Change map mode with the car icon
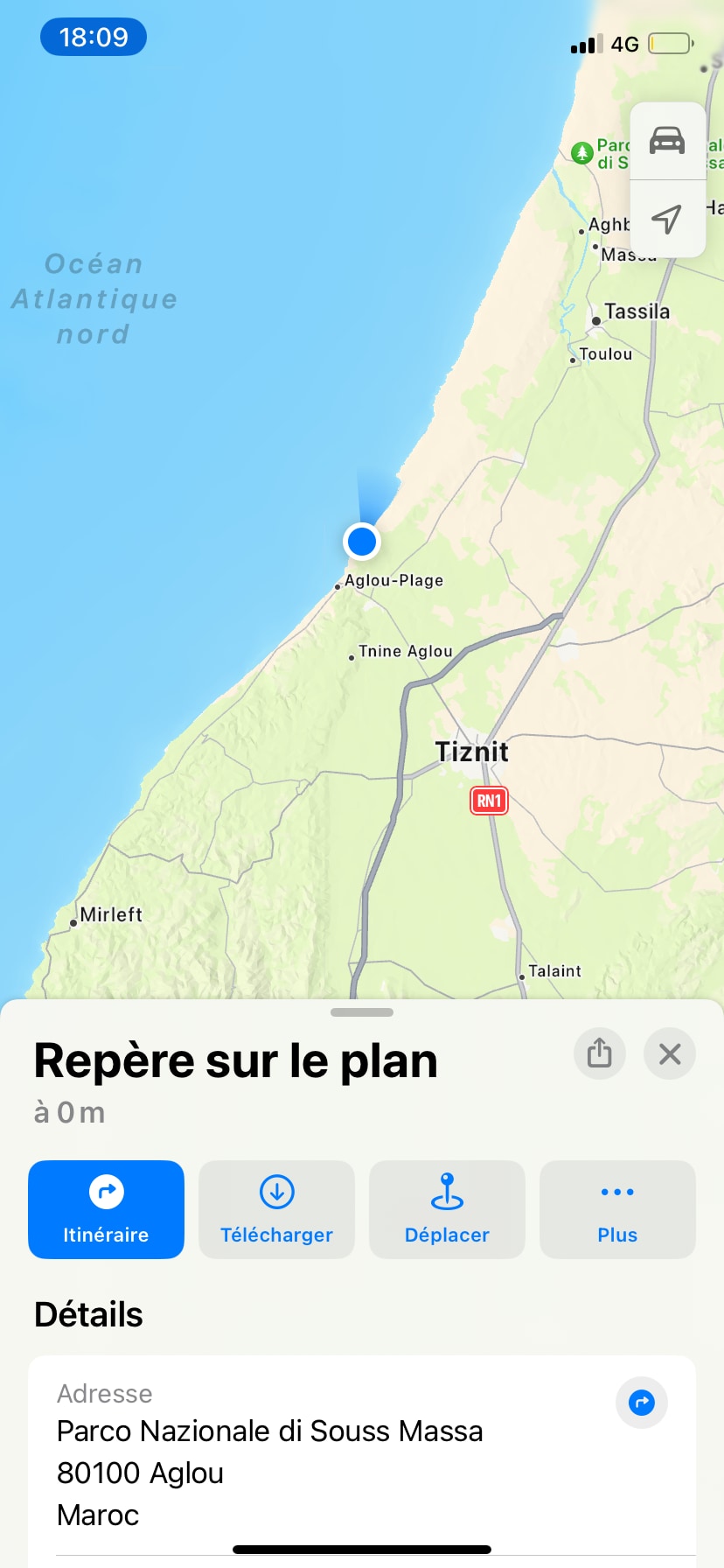 667,141
